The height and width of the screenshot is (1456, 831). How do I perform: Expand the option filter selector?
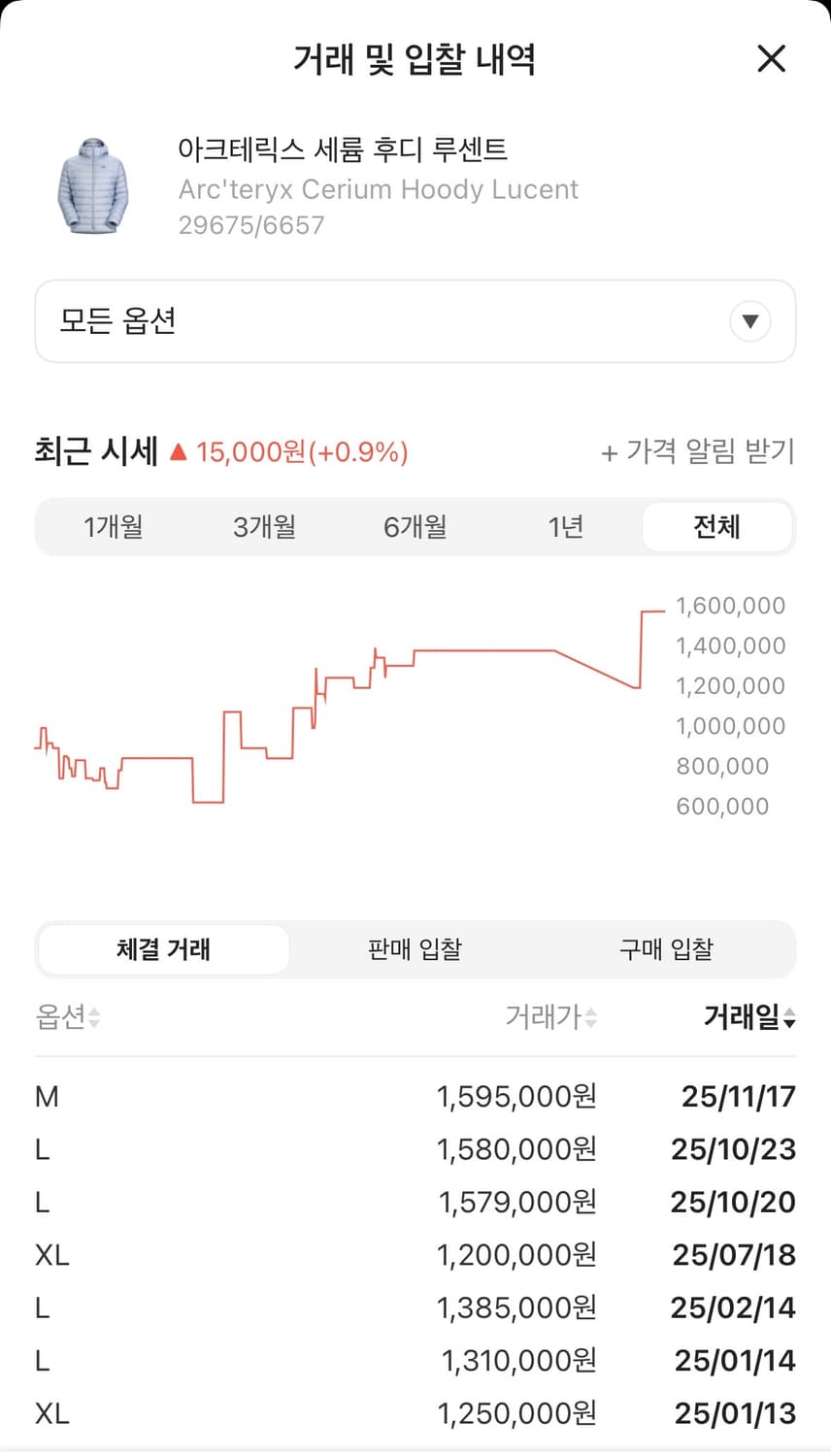415,320
